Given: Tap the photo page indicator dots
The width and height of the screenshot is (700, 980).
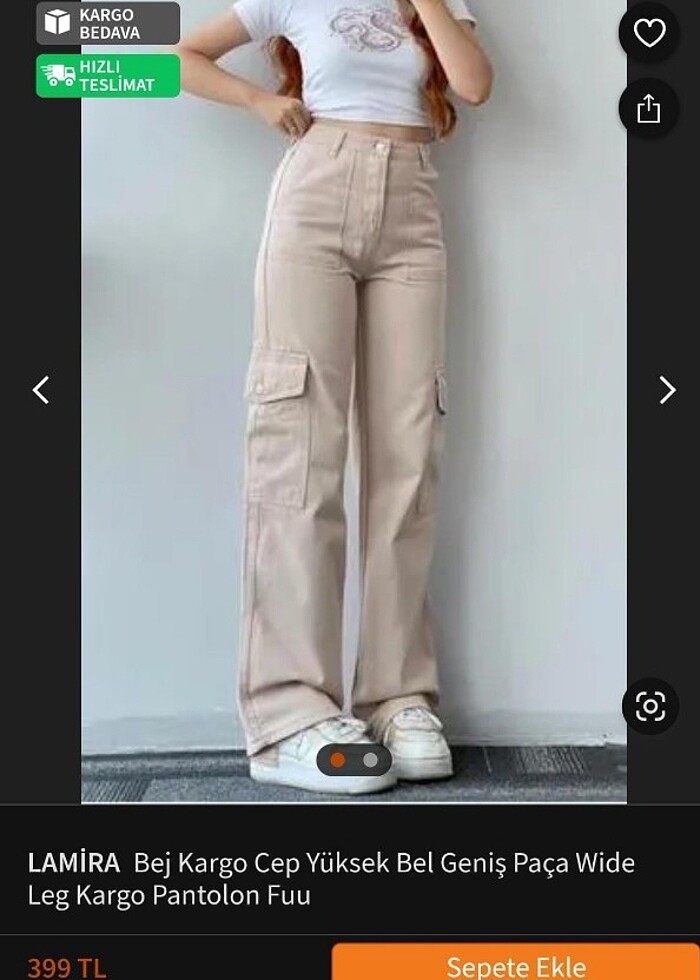Looking at the screenshot, I should click(x=354, y=760).
